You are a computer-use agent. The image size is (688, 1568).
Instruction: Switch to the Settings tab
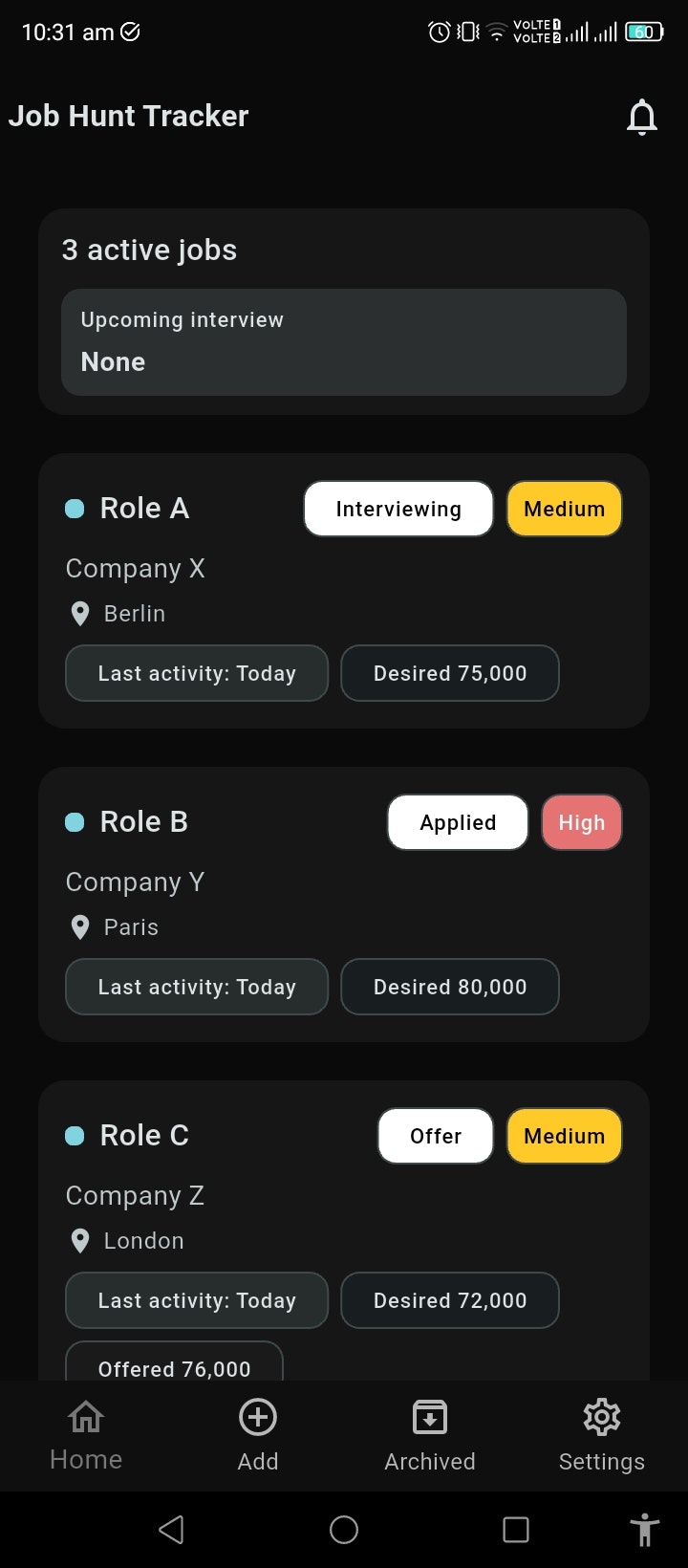[601, 1434]
